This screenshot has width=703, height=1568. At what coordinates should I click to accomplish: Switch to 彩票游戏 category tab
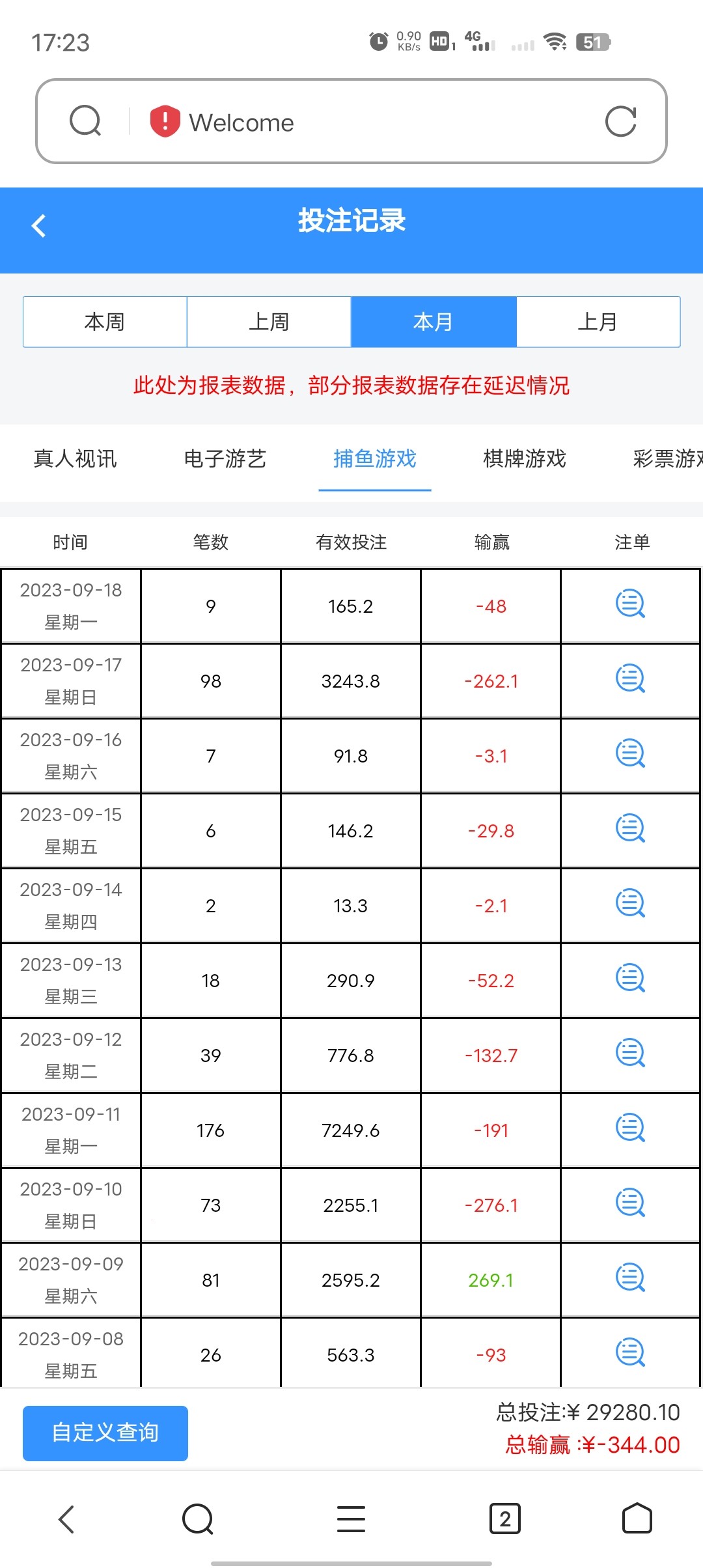pyautogui.click(x=667, y=459)
